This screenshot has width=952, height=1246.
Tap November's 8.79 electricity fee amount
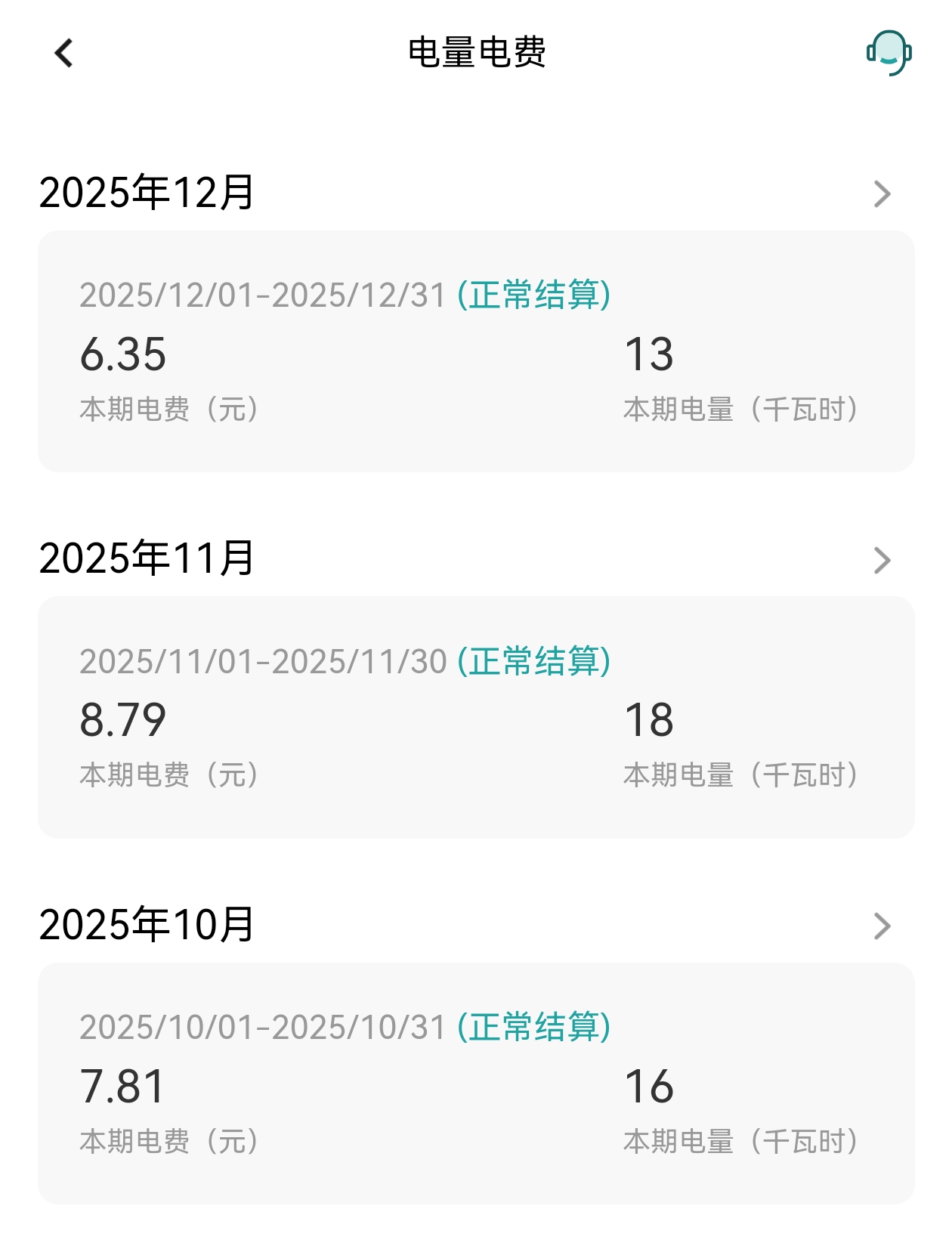(x=123, y=721)
